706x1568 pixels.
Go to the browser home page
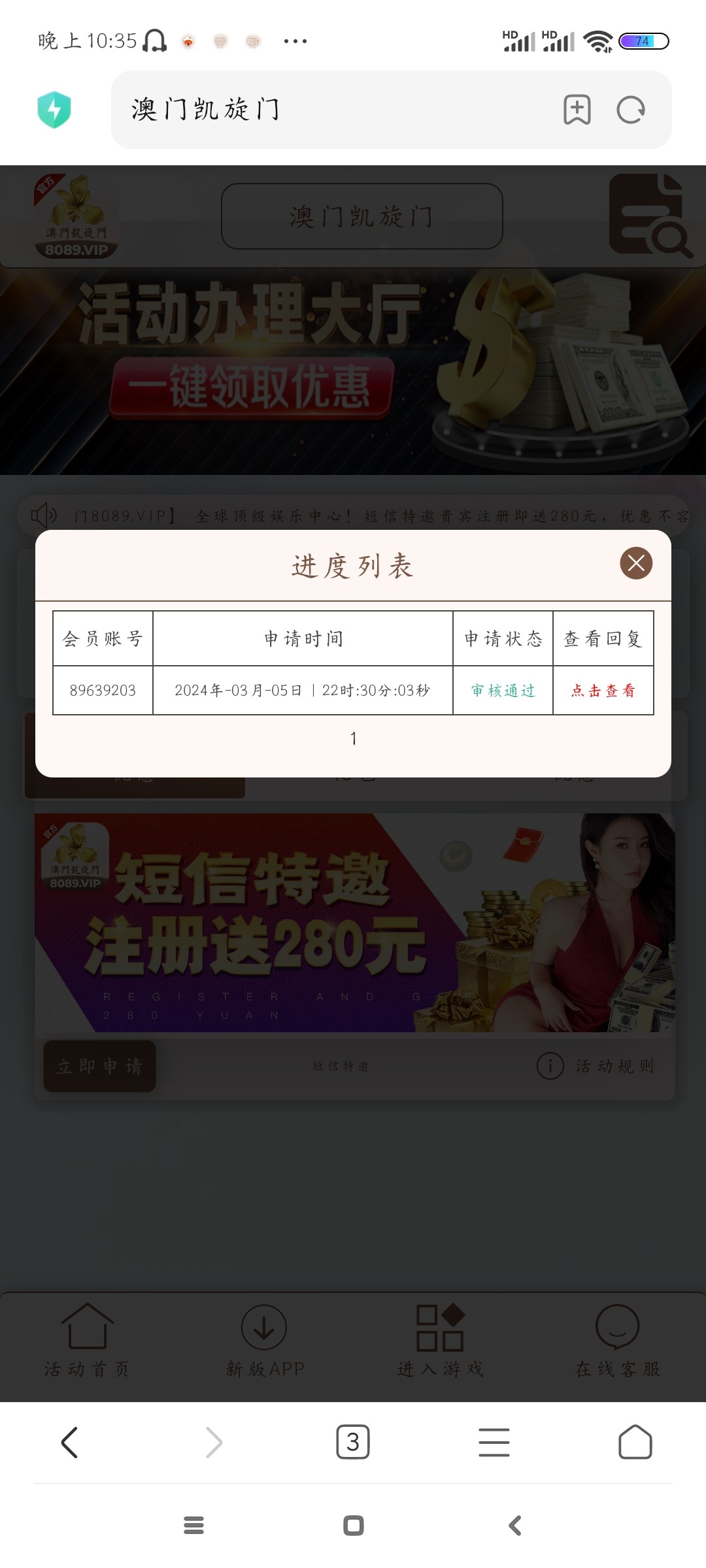pyautogui.click(x=635, y=1442)
